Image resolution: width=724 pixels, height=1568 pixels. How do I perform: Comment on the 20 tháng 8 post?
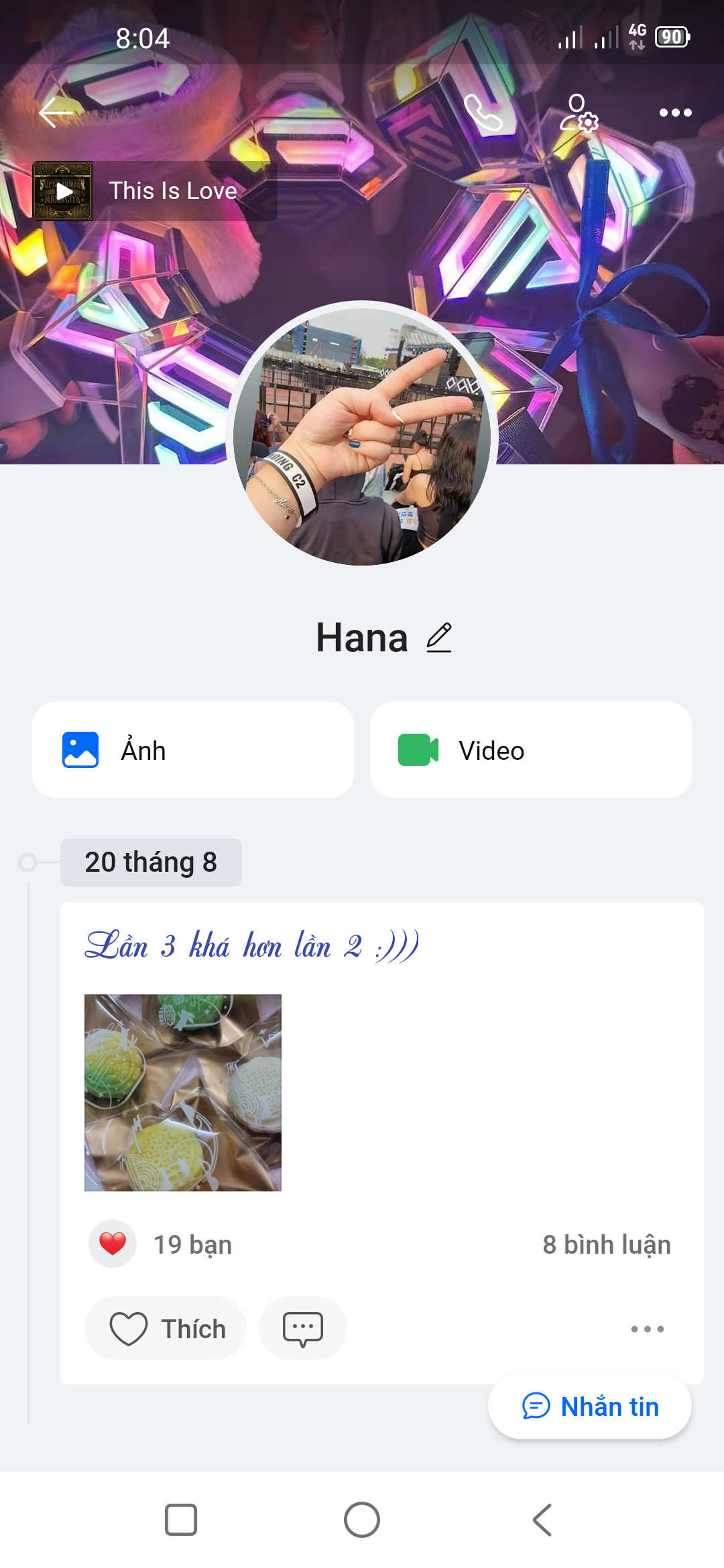pyautogui.click(x=303, y=1329)
